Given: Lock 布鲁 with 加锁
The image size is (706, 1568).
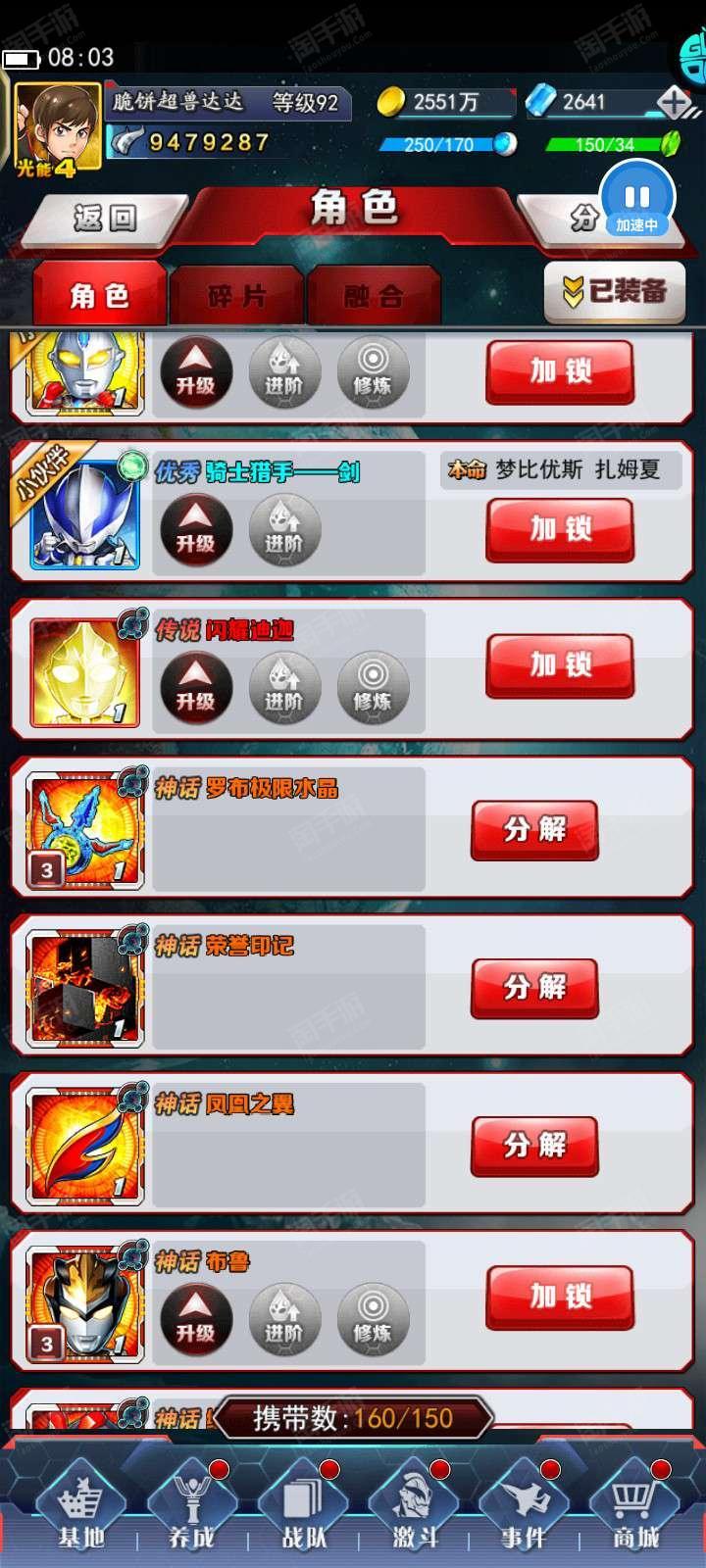Looking at the screenshot, I should [x=560, y=1298].
